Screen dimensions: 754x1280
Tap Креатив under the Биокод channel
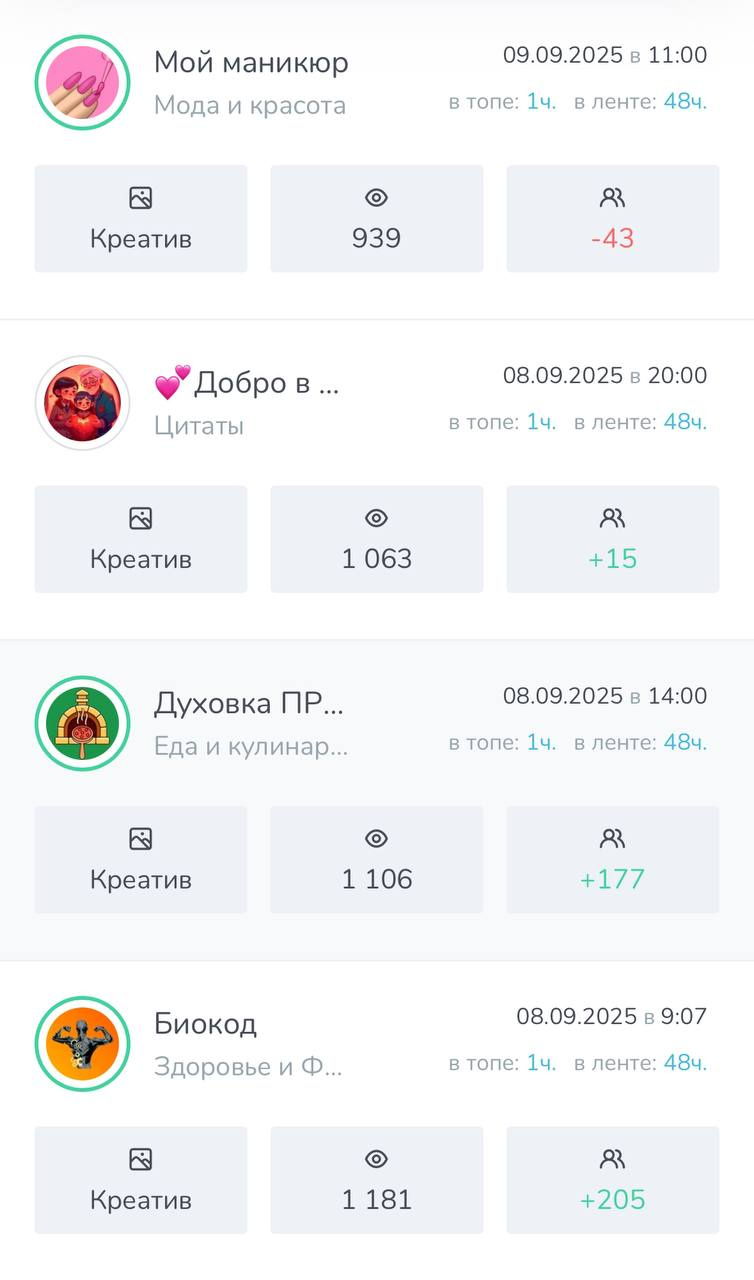pos(140,1180)
